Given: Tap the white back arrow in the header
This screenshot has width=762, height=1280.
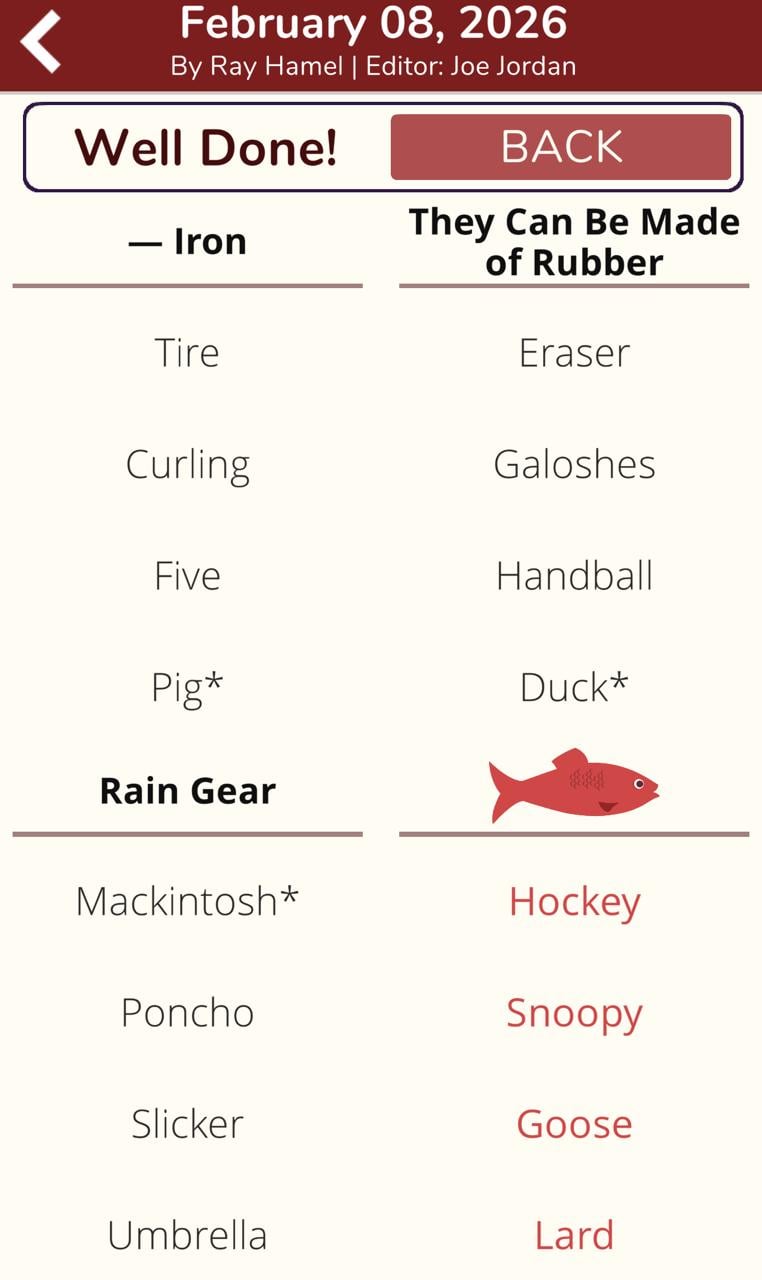Looking at the screenshot, I should click(x=41, y=43).
